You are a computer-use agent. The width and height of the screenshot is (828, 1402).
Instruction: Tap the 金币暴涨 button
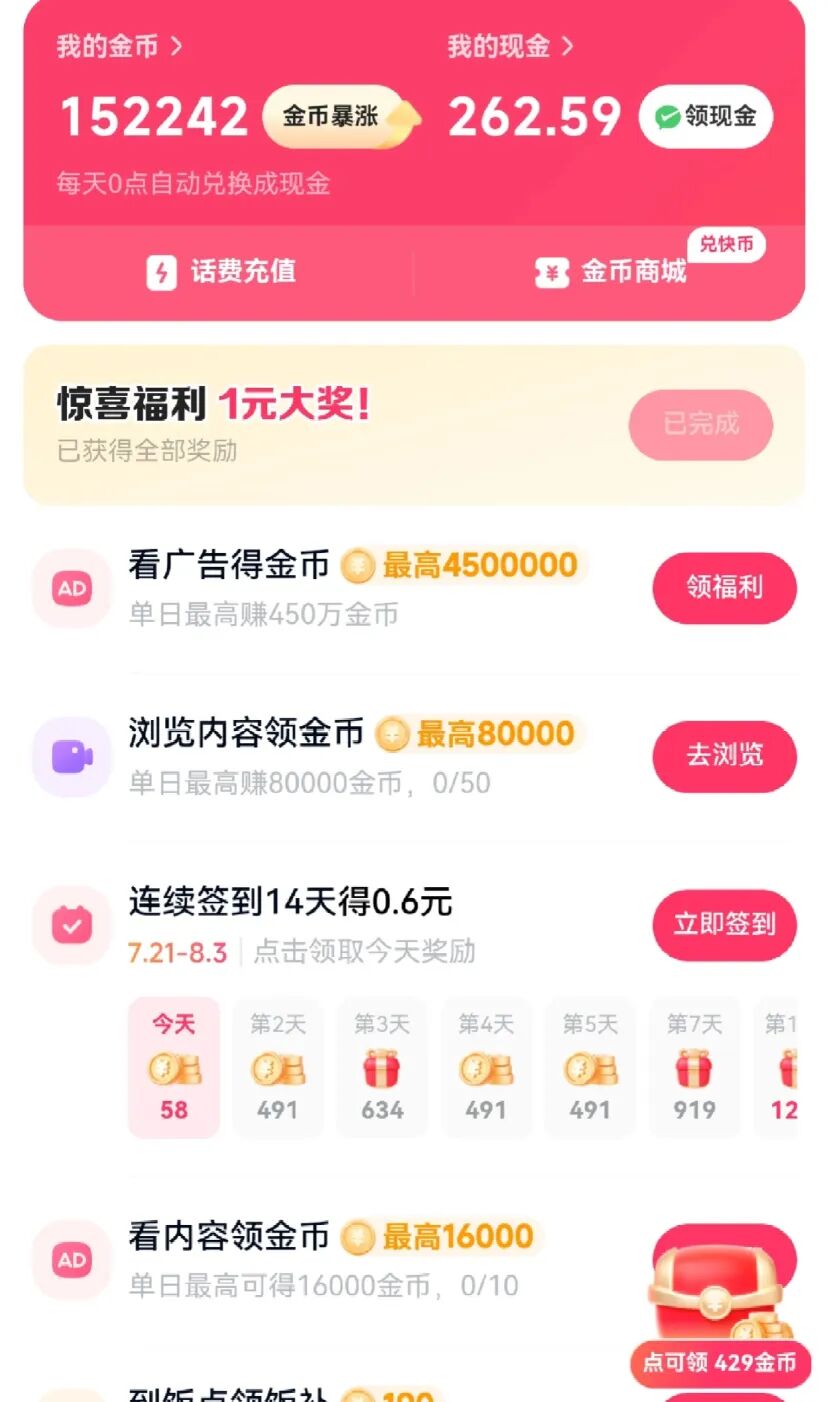click(336, 117)
